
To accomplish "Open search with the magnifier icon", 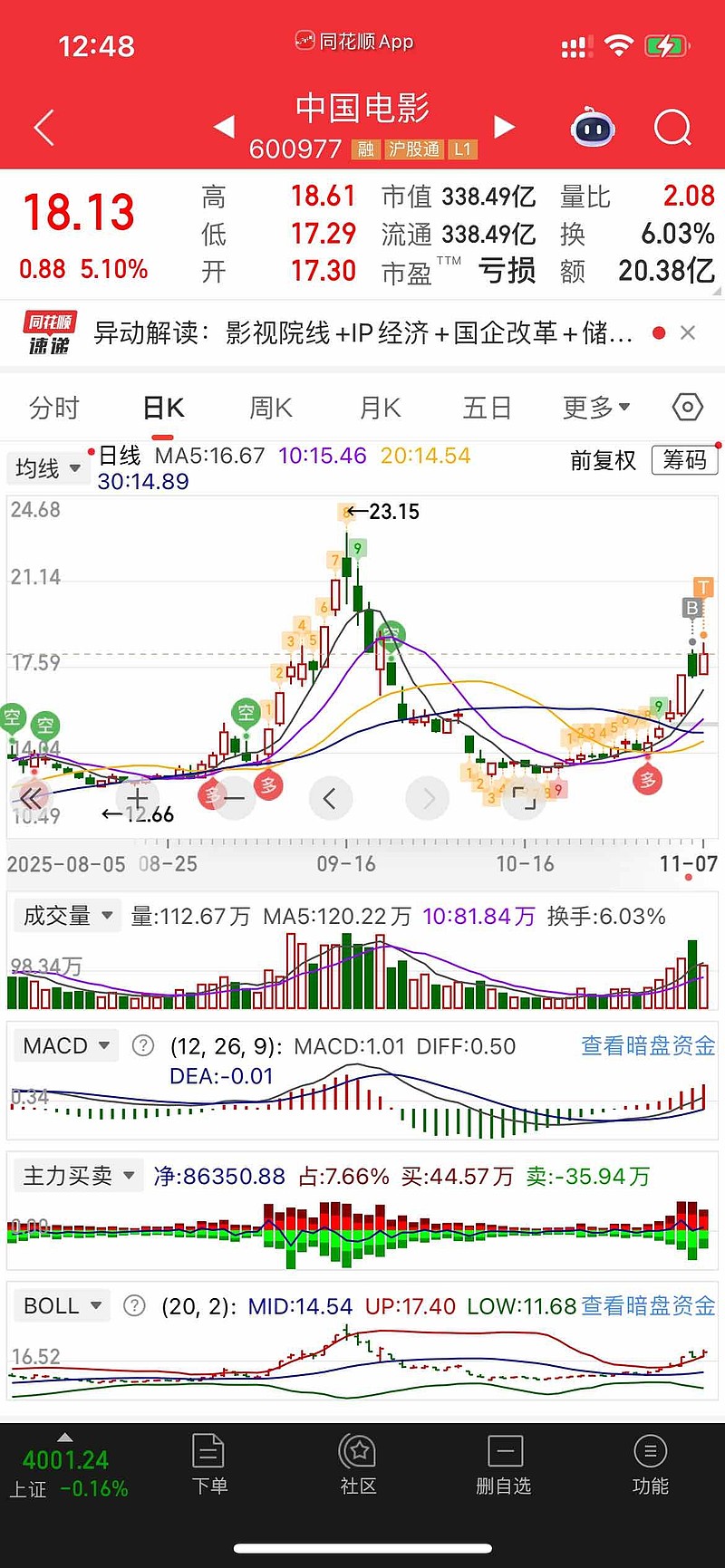I will coord(672,127).
